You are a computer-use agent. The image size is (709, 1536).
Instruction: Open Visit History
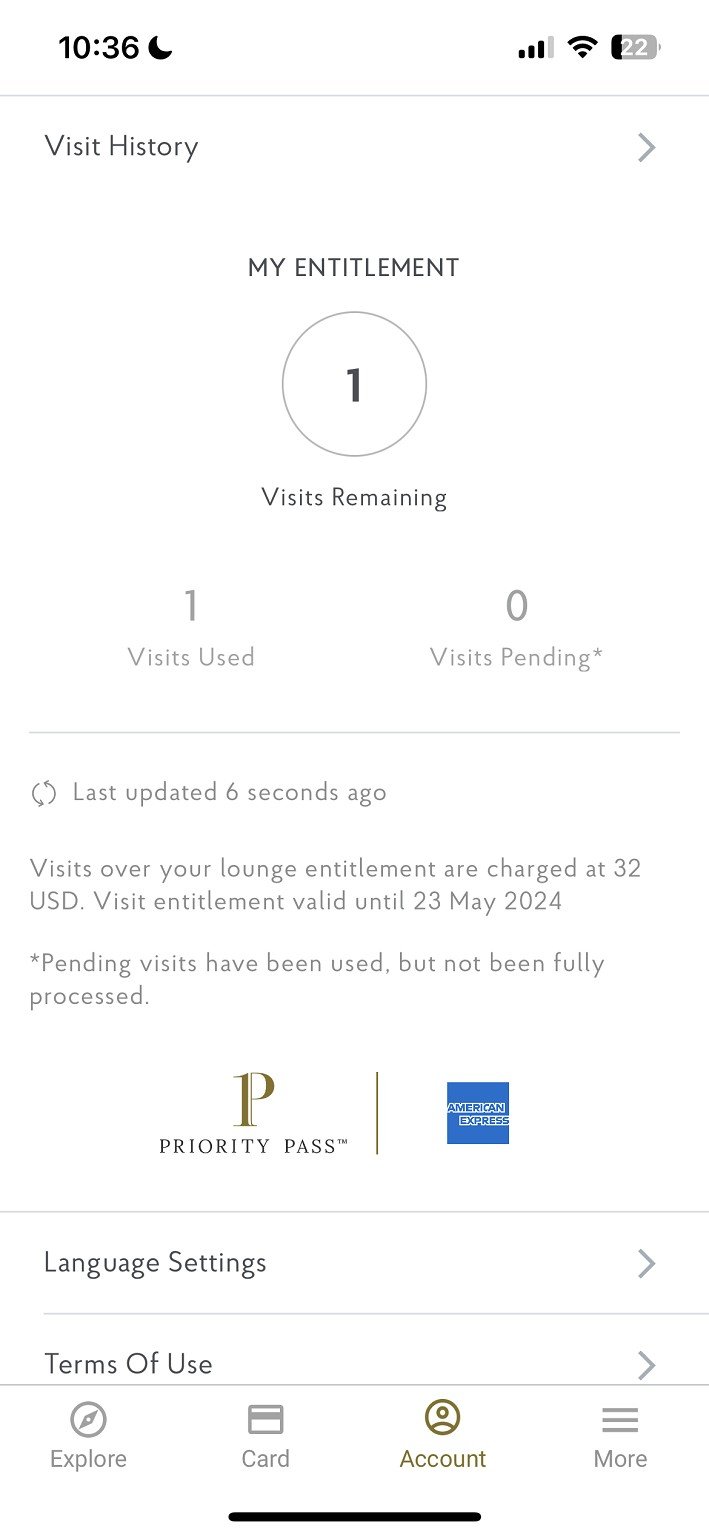click(354, 147)
